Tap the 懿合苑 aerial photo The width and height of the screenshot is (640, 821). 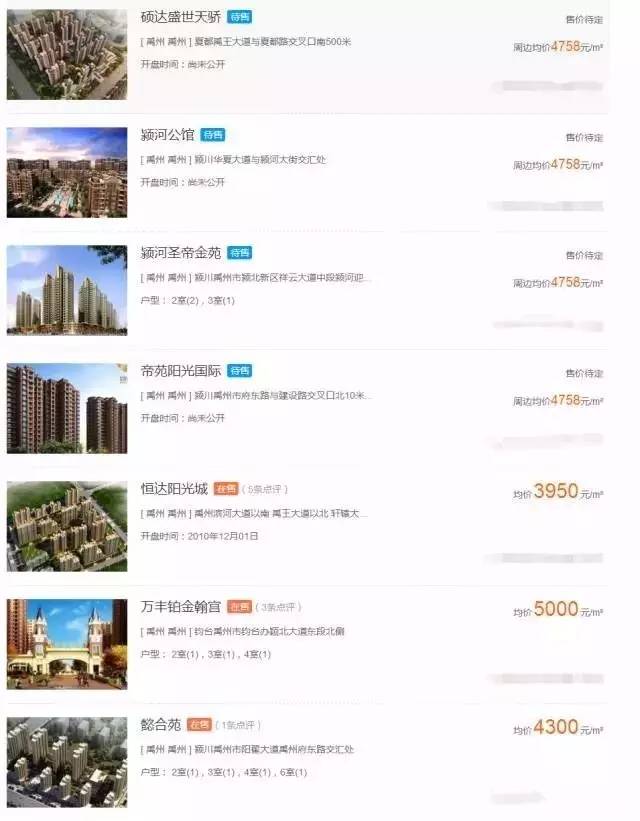point(67,762)
